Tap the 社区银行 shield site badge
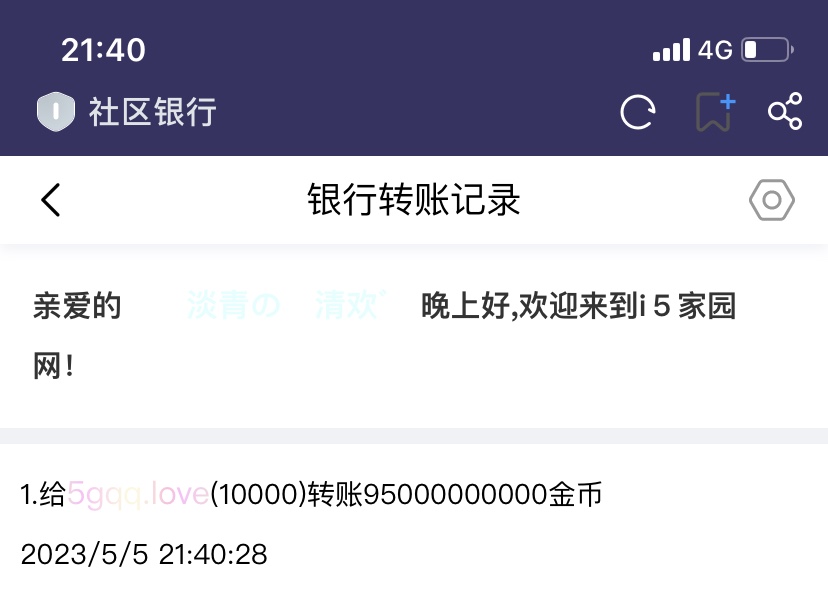 tap(56, 111)
